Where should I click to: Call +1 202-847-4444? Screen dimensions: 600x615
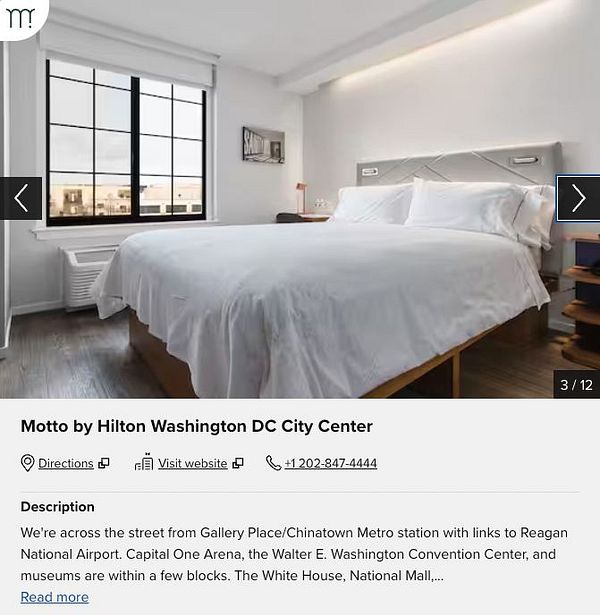(330, 463)
